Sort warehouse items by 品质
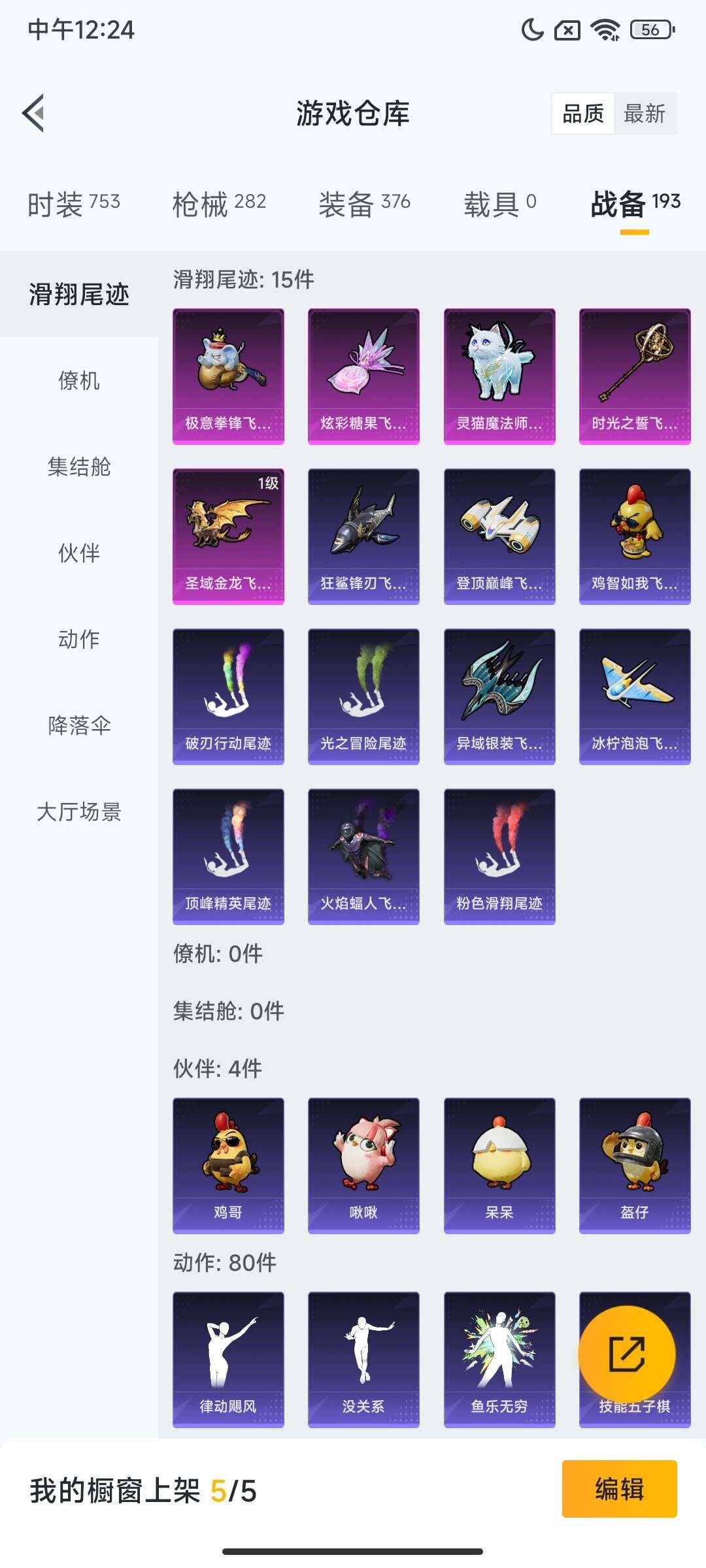This screenshot has width=706, height=1568. 582,114
